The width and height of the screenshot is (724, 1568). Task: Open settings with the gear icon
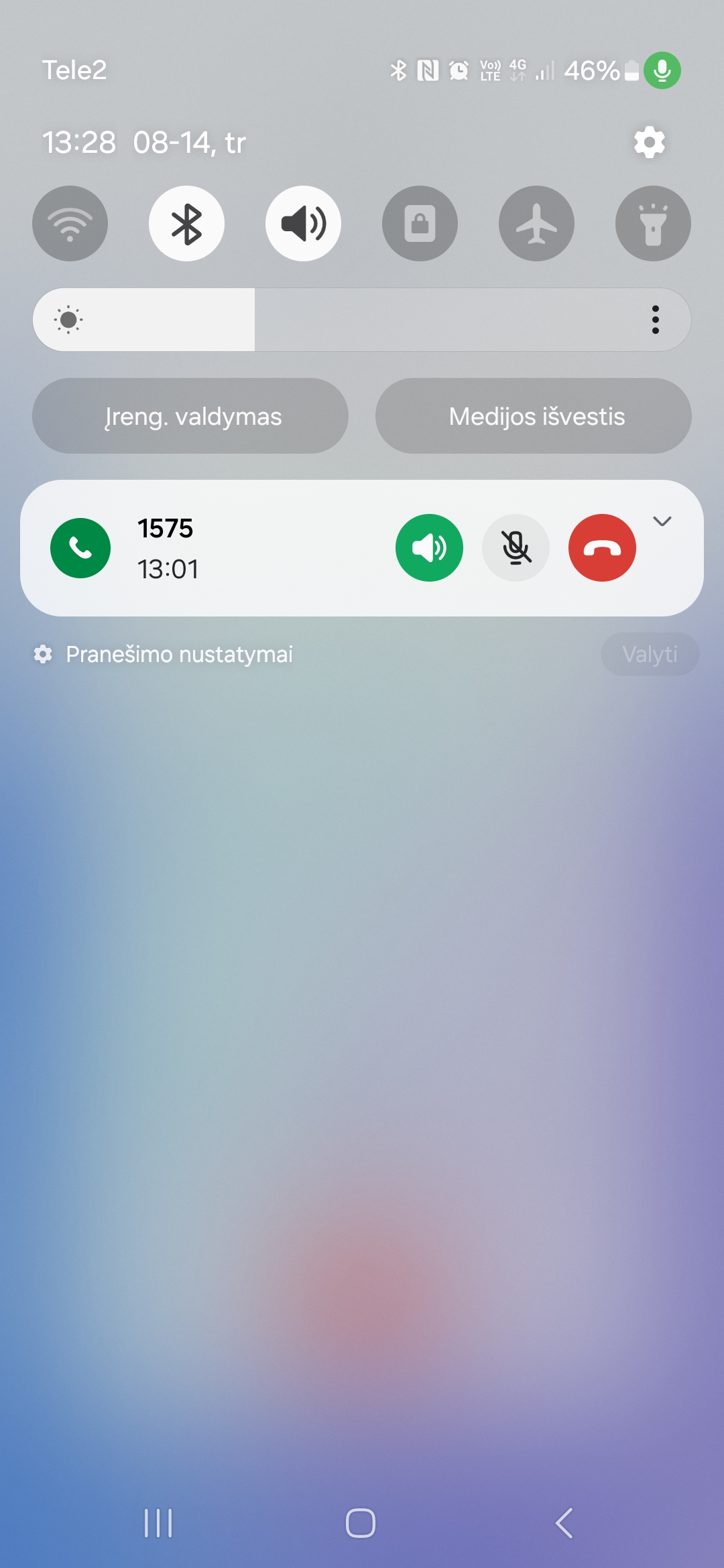(x=649, y=142)
